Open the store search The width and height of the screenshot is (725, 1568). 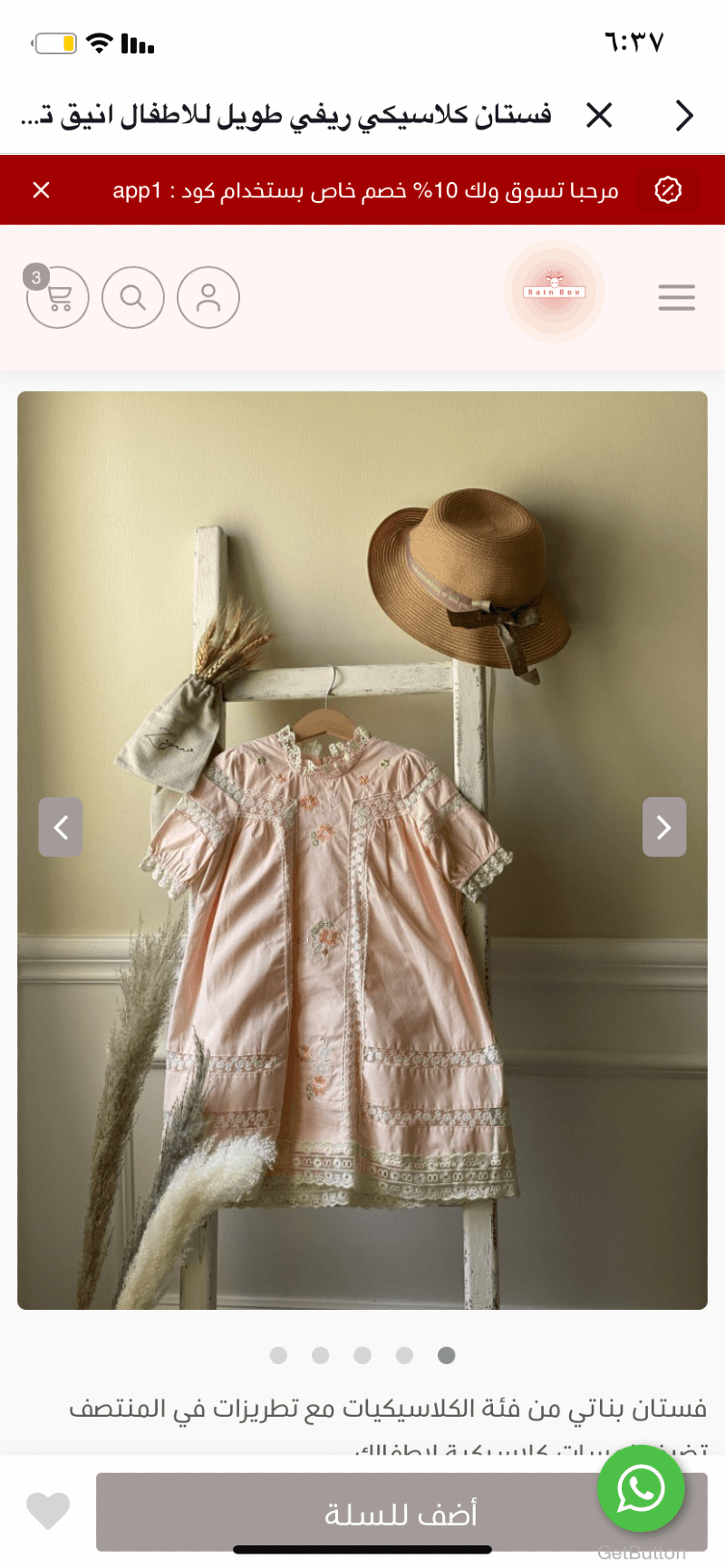click(133, 297)
